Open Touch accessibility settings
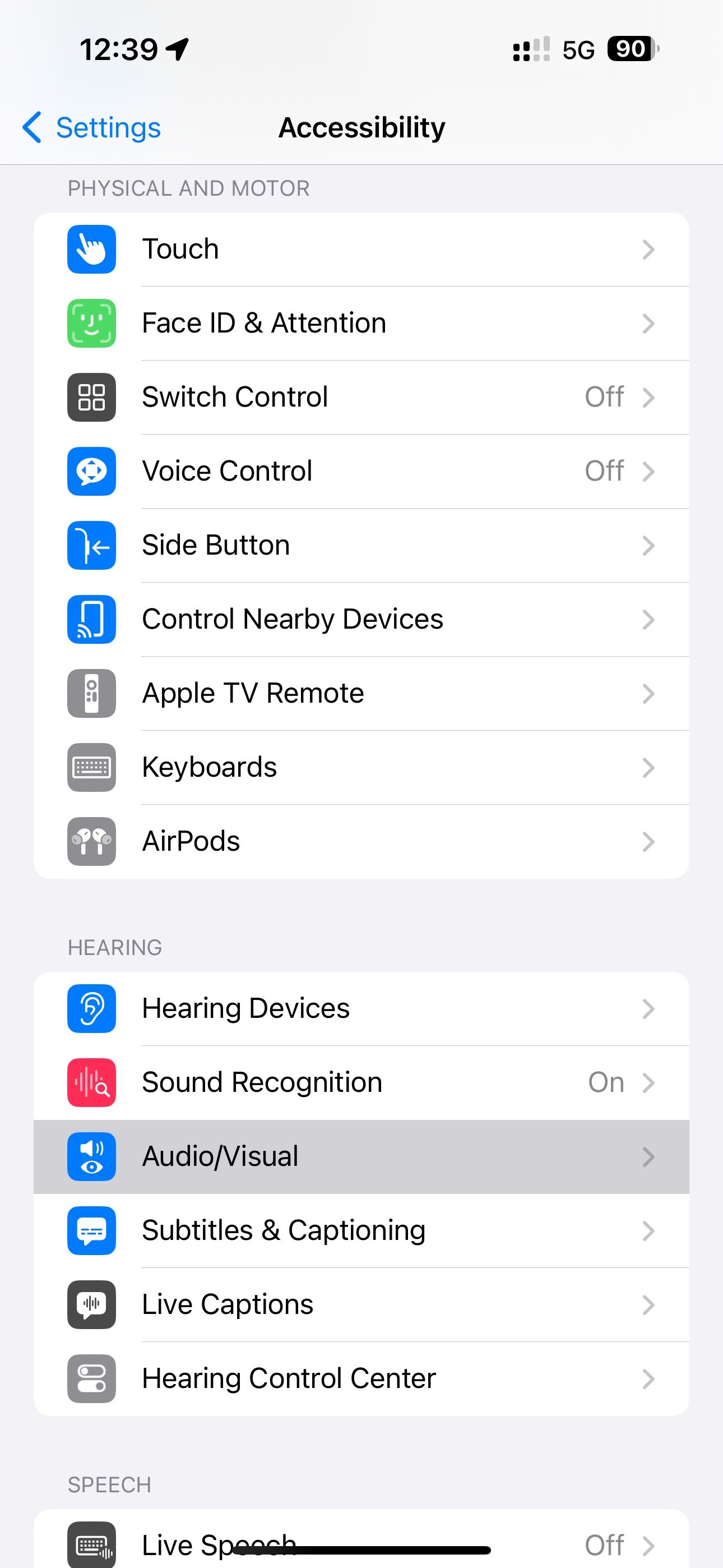Screen dimensions: 723x1568 [x=361, y=250]
